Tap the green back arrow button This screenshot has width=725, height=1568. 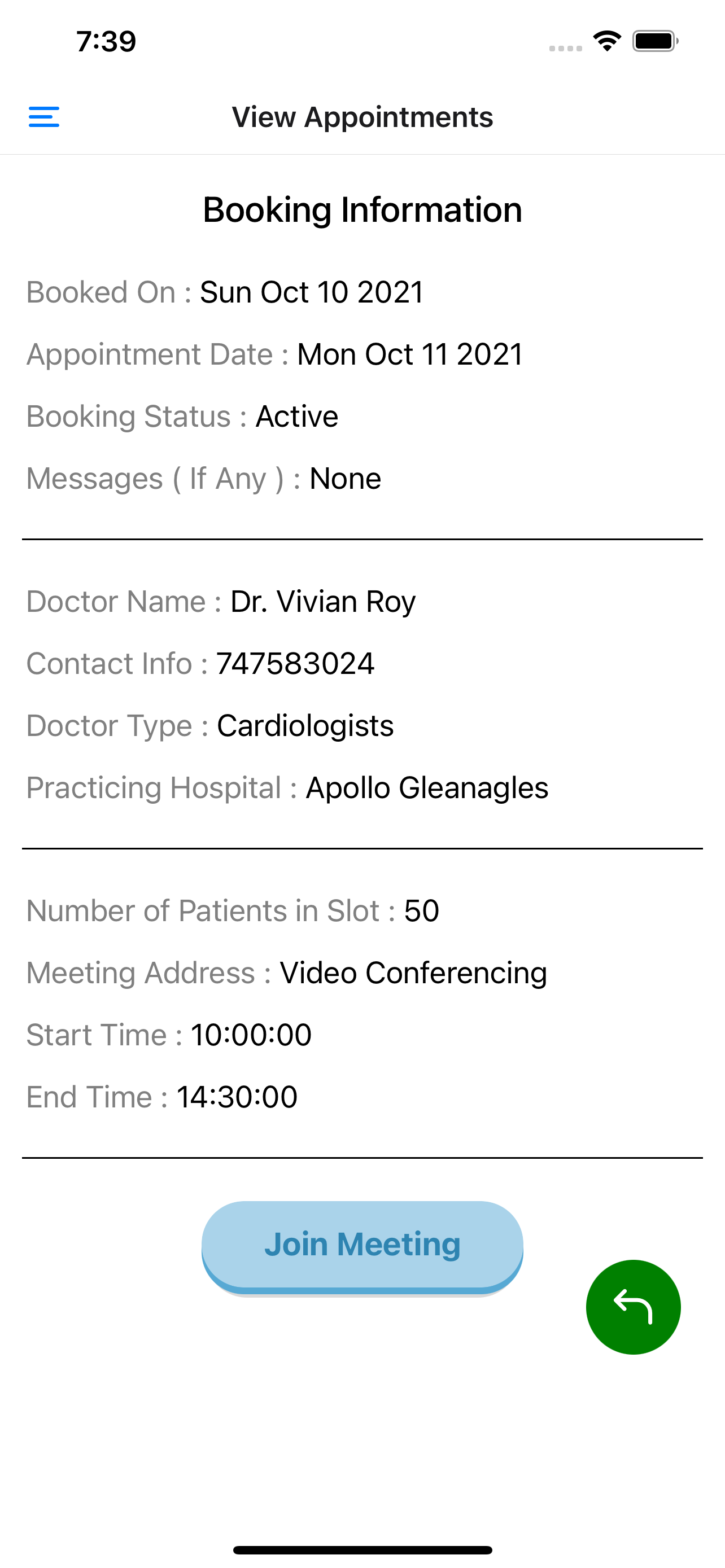coord(633,1307)
